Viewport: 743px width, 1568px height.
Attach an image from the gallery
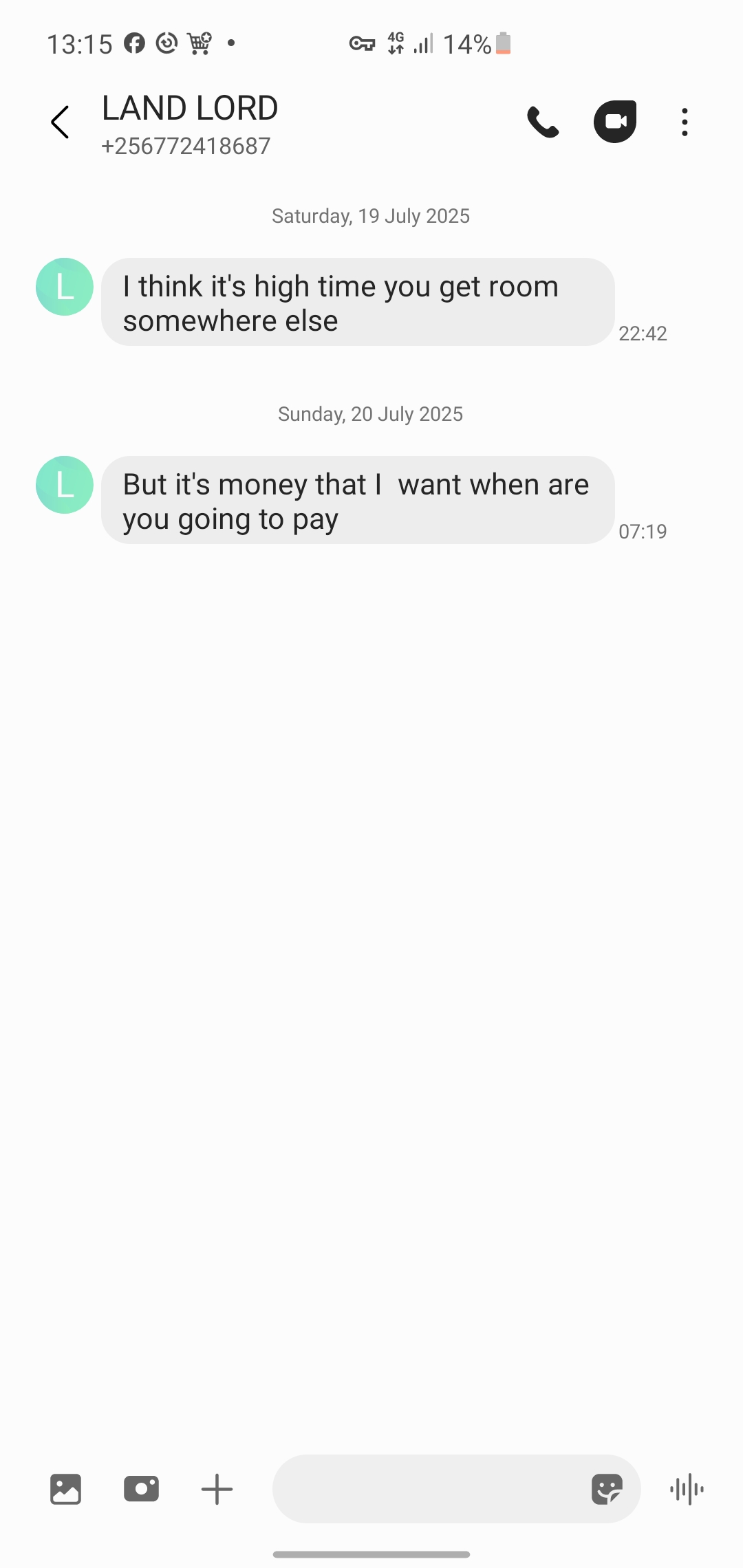point(66,1490)
